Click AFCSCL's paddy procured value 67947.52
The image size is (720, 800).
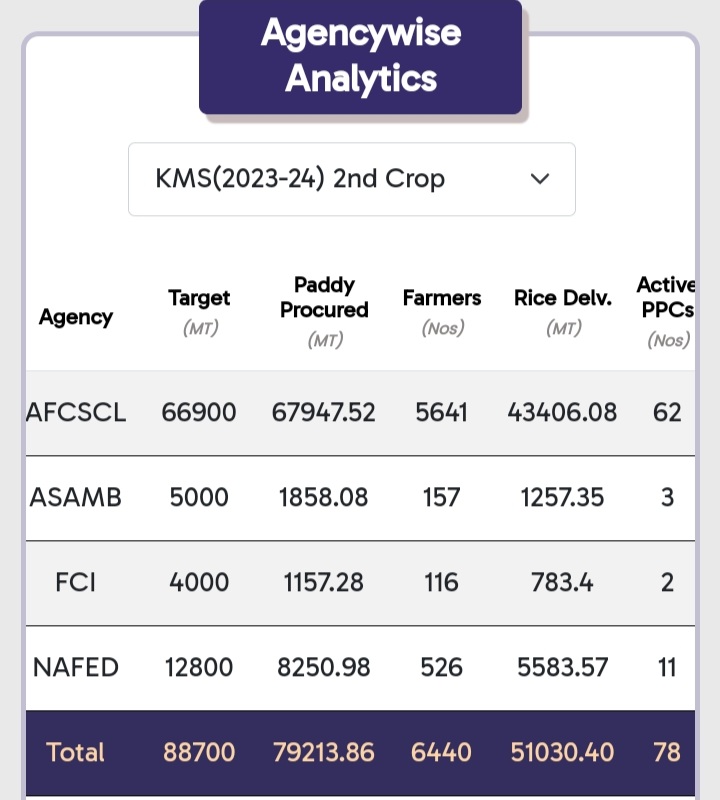(324, 412)
